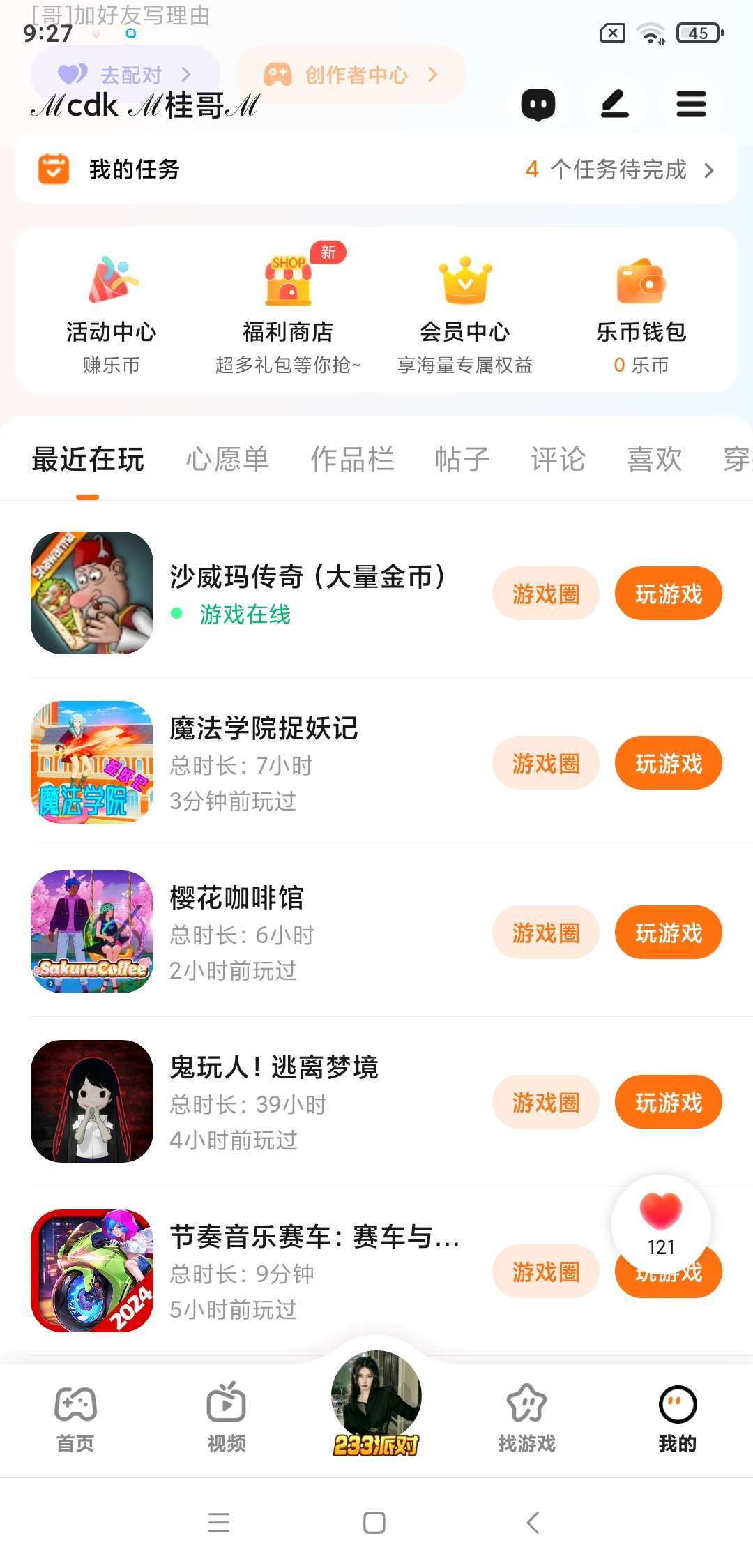The width and height of the screenshot is (753, 1568).
Task: Switch to the 心愿单 tab
Action: pyautogui.click(x=227, y=460)
